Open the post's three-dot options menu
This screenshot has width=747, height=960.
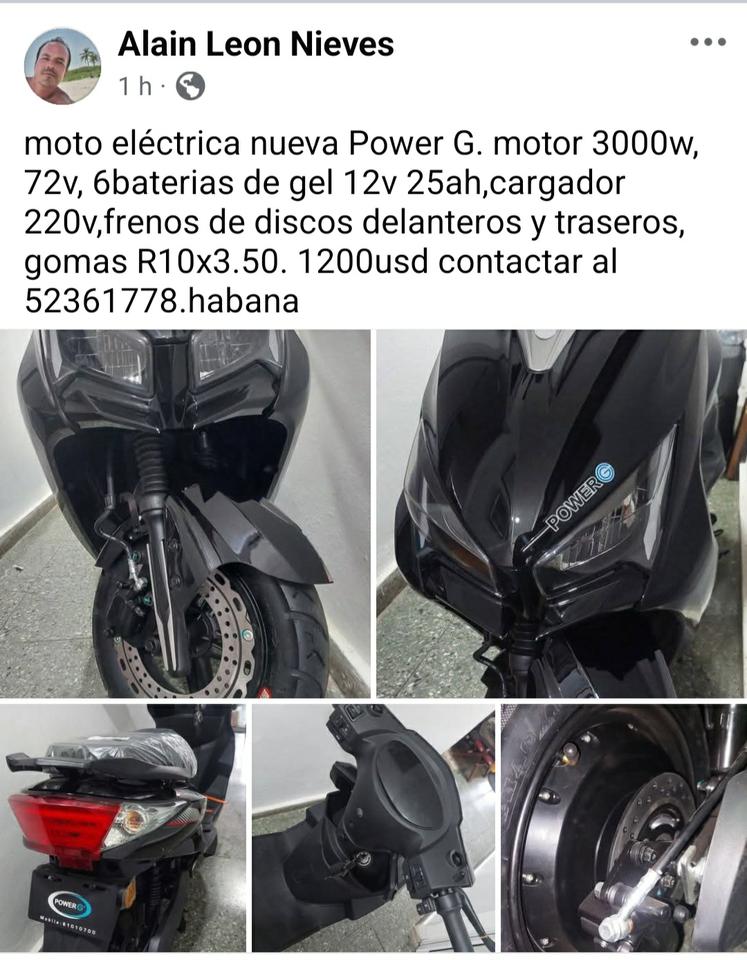pyautogui.click(x=707, y=42)
